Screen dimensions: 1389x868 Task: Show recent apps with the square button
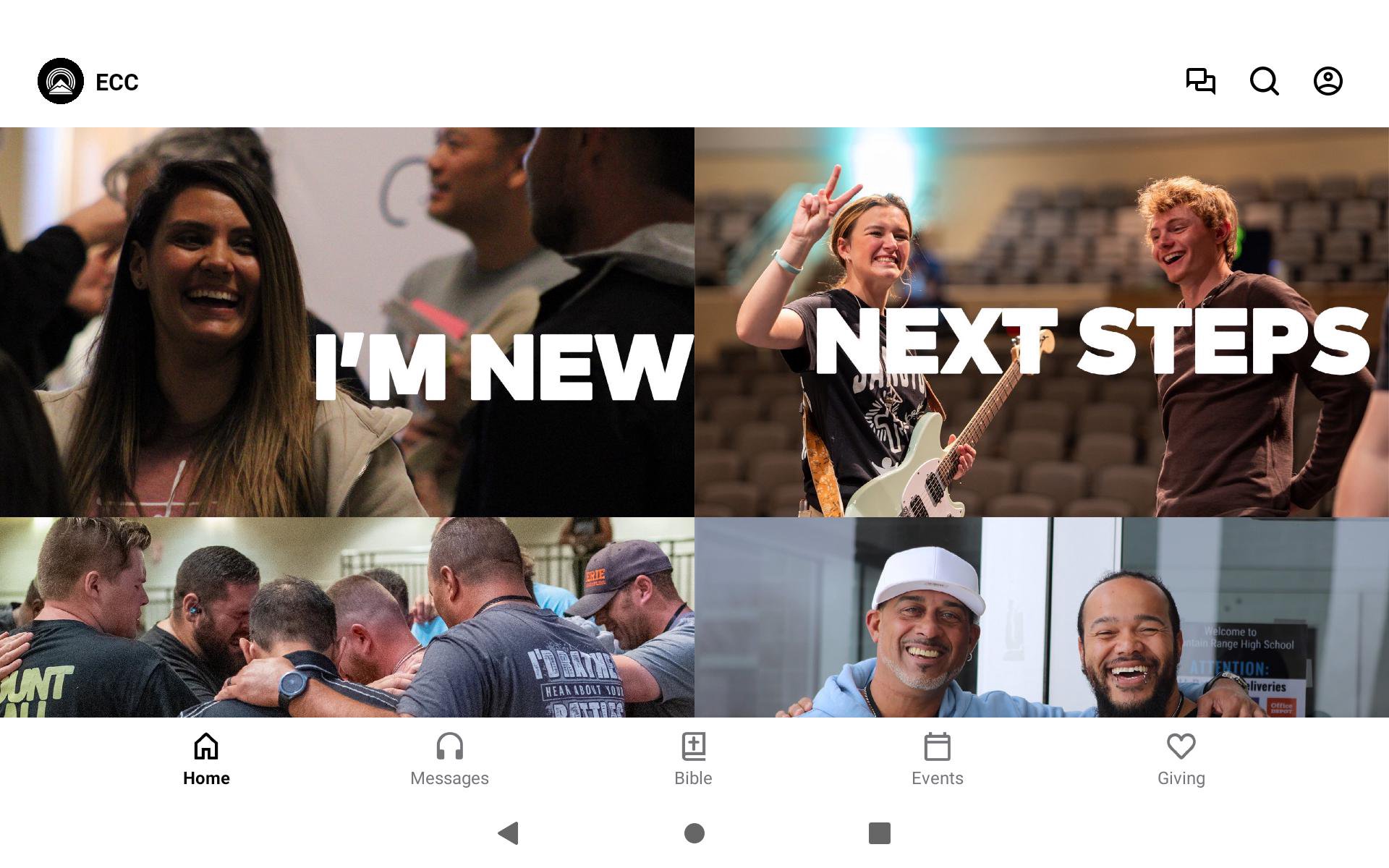tap(879, 833)
